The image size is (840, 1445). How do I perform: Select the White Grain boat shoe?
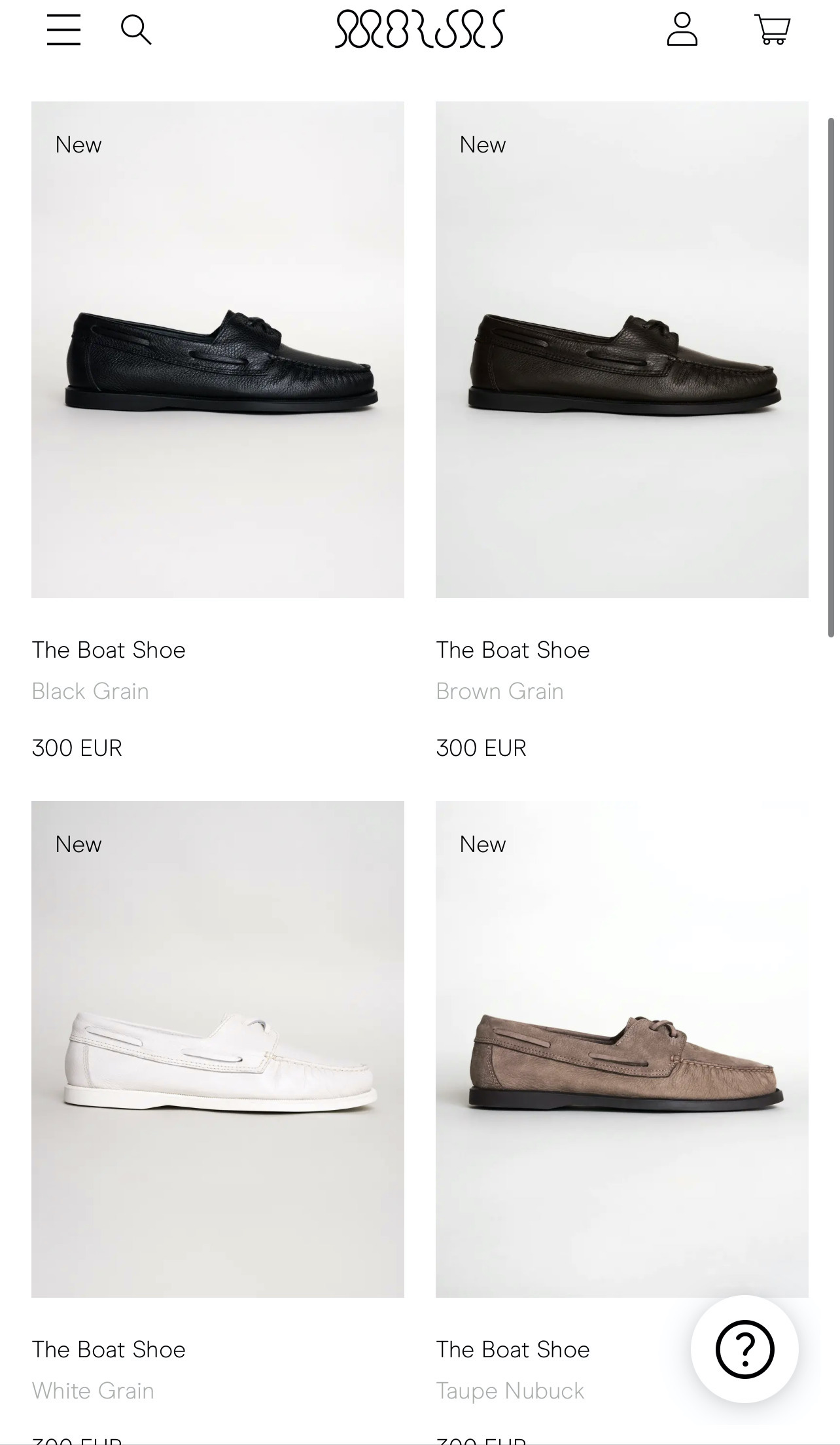click(x=218, y=1049)
